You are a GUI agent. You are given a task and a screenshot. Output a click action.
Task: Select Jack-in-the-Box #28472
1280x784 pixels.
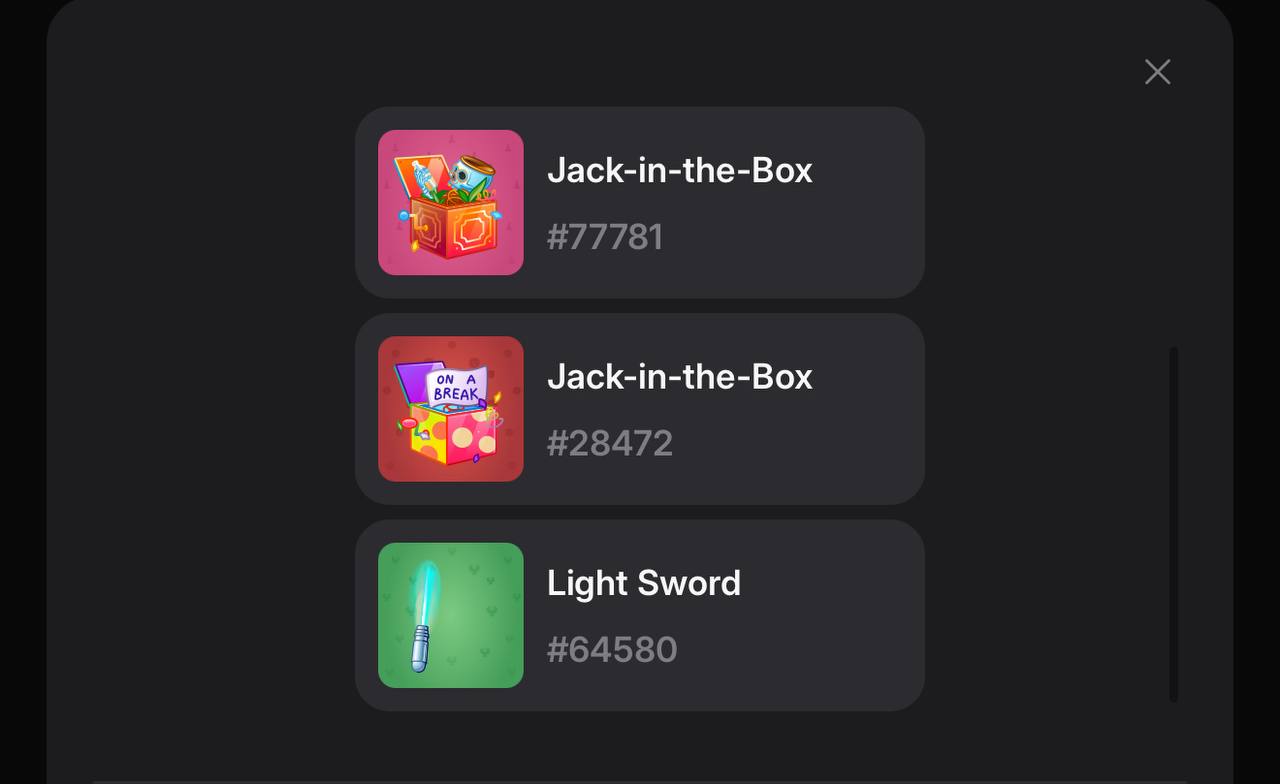click(639, 409)
